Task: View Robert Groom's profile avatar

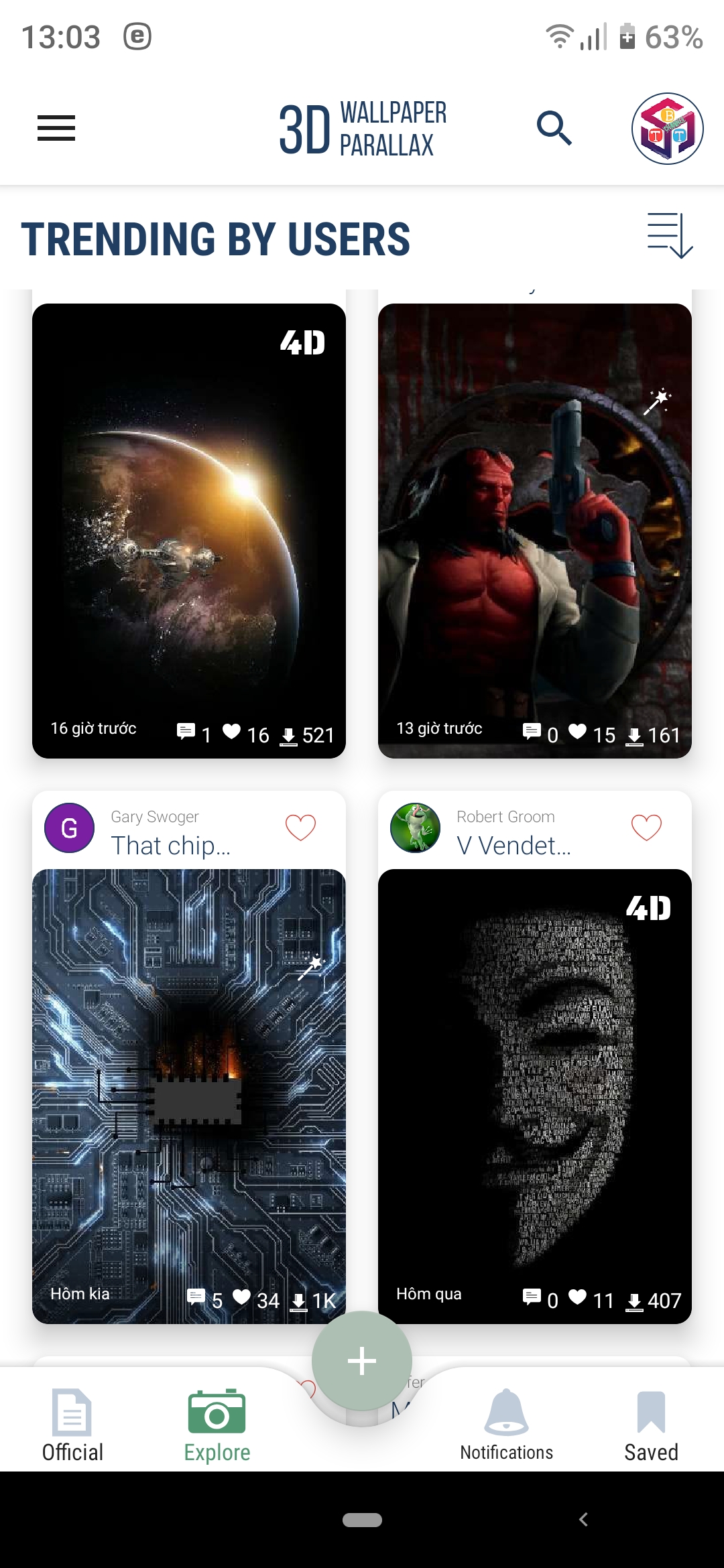Action: pos(415,828)
